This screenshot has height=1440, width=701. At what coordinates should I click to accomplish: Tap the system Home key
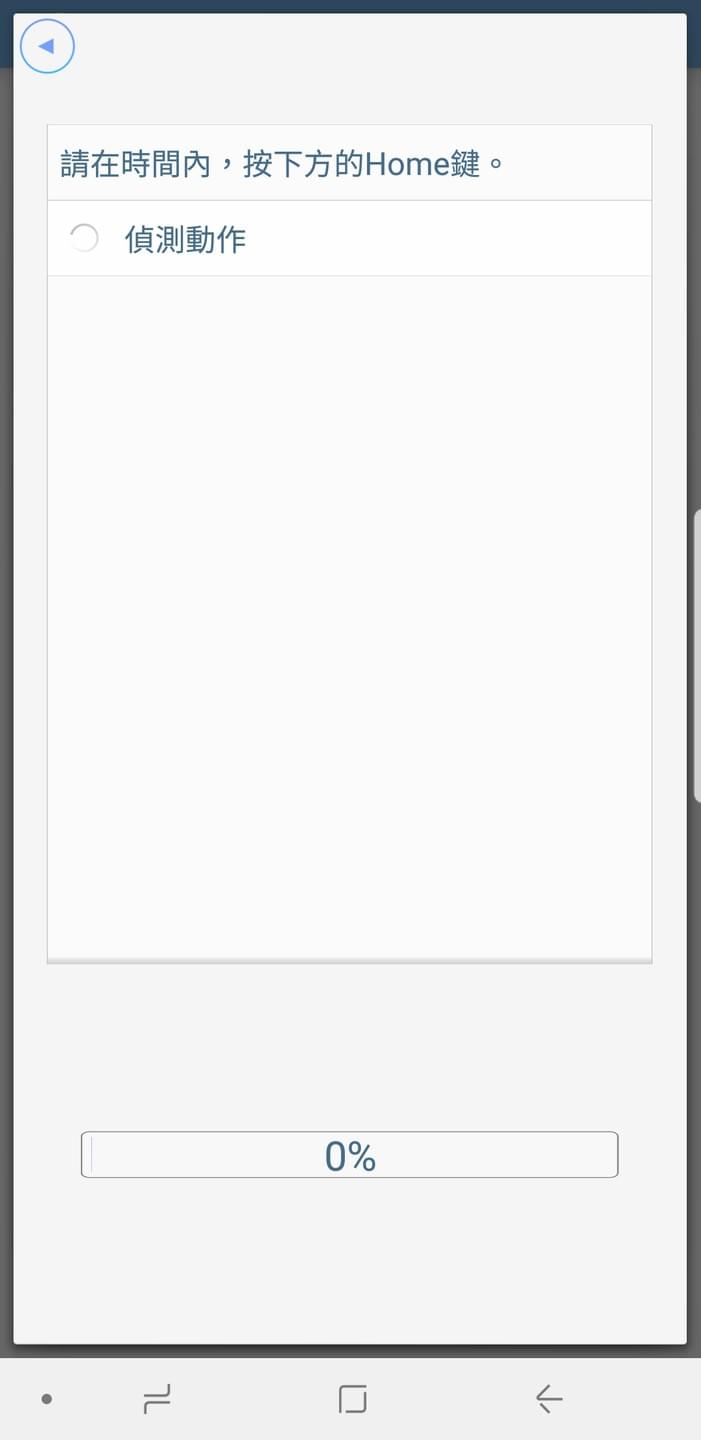tap(352, 1398)
